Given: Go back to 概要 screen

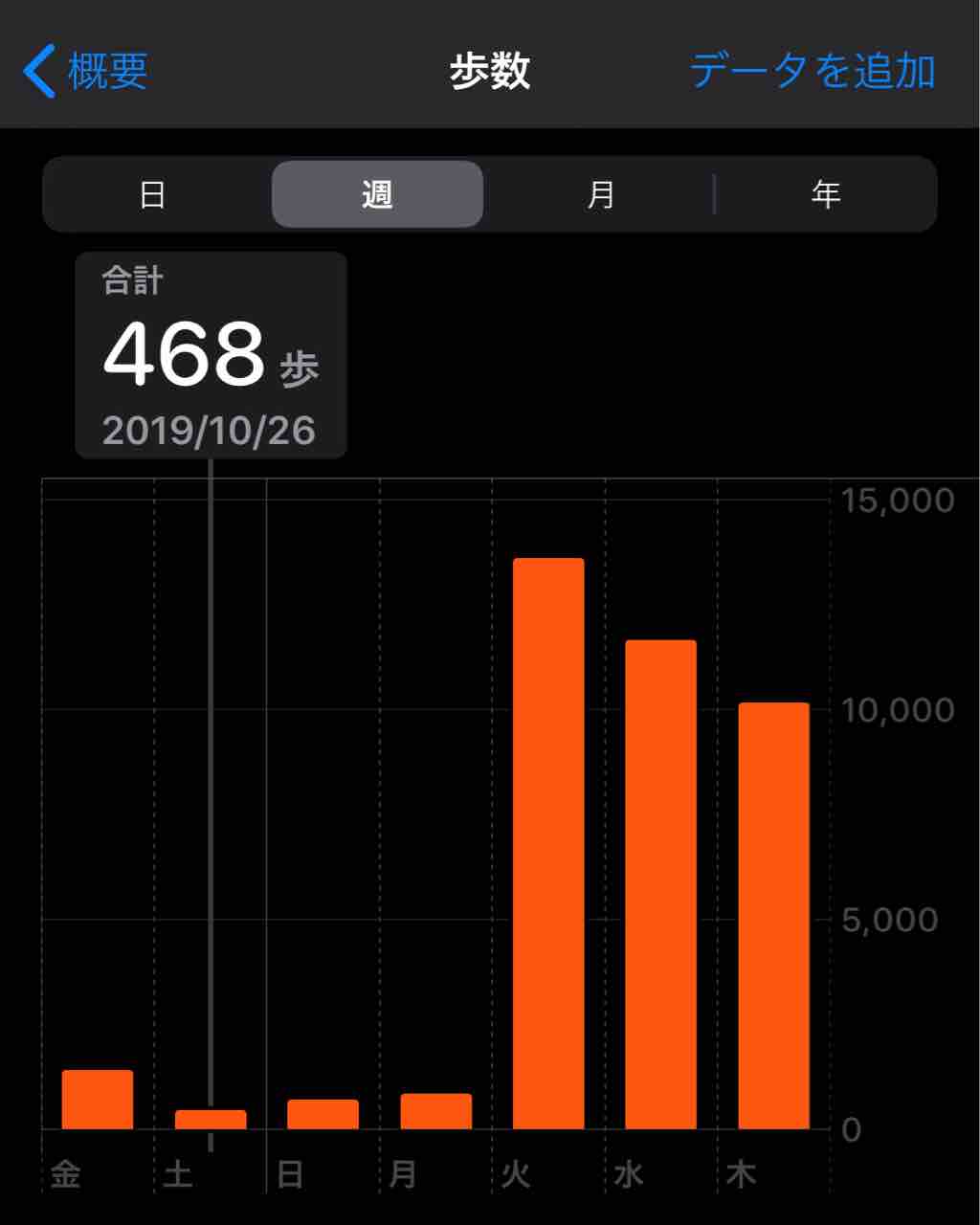Looking at the screenshot, I should coord(86,72).
